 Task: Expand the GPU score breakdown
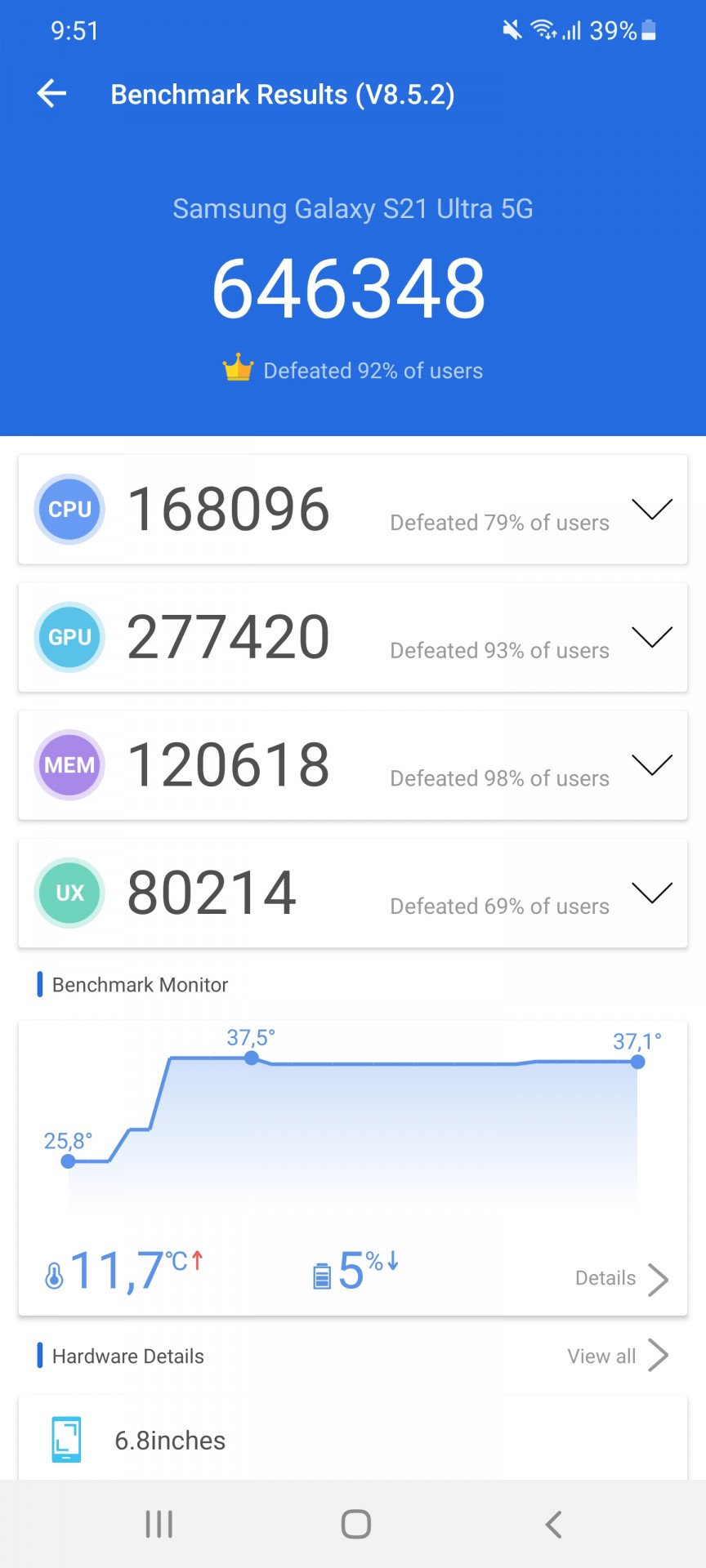pos(652,637)
